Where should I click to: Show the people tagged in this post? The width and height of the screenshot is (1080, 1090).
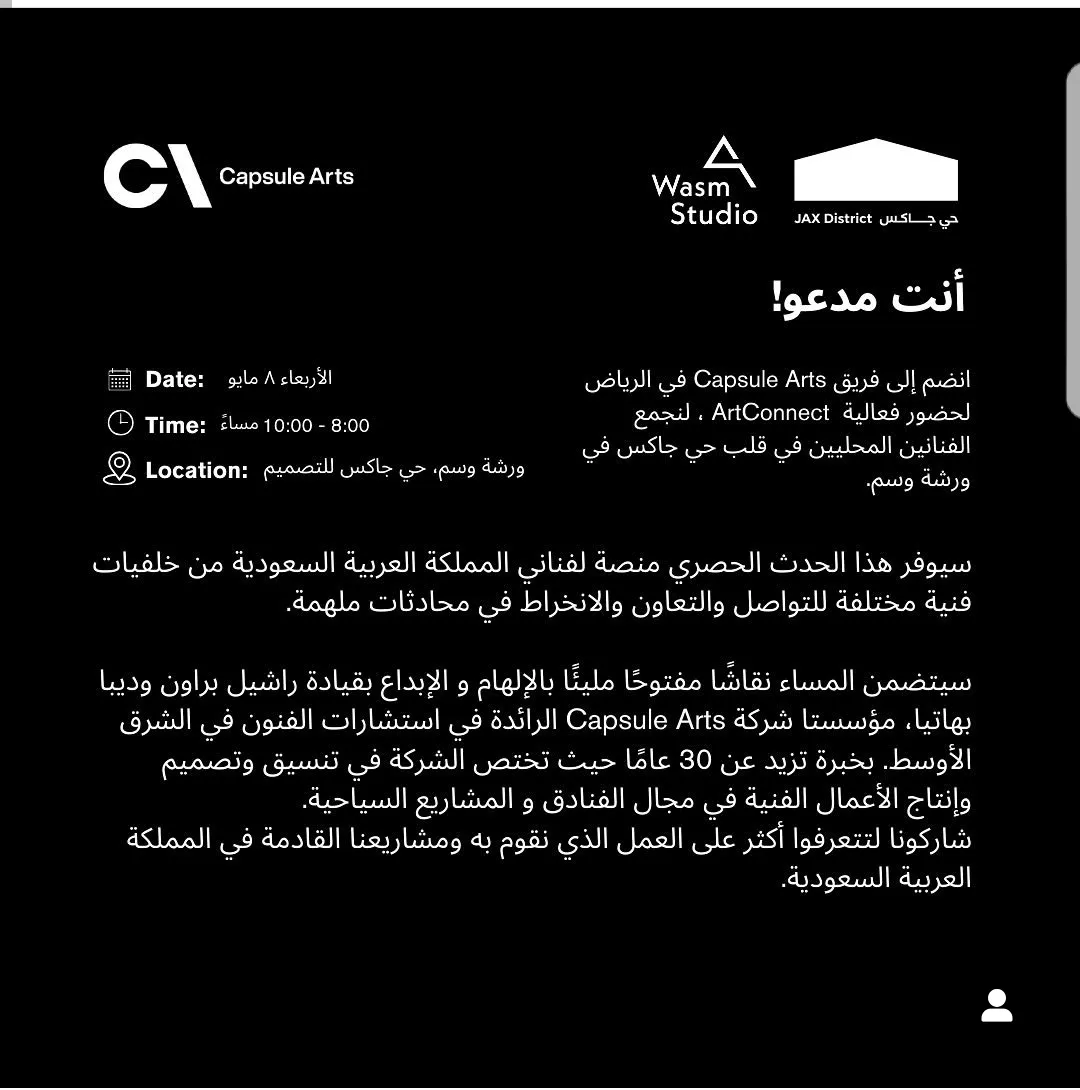(x=996, y=1005)
